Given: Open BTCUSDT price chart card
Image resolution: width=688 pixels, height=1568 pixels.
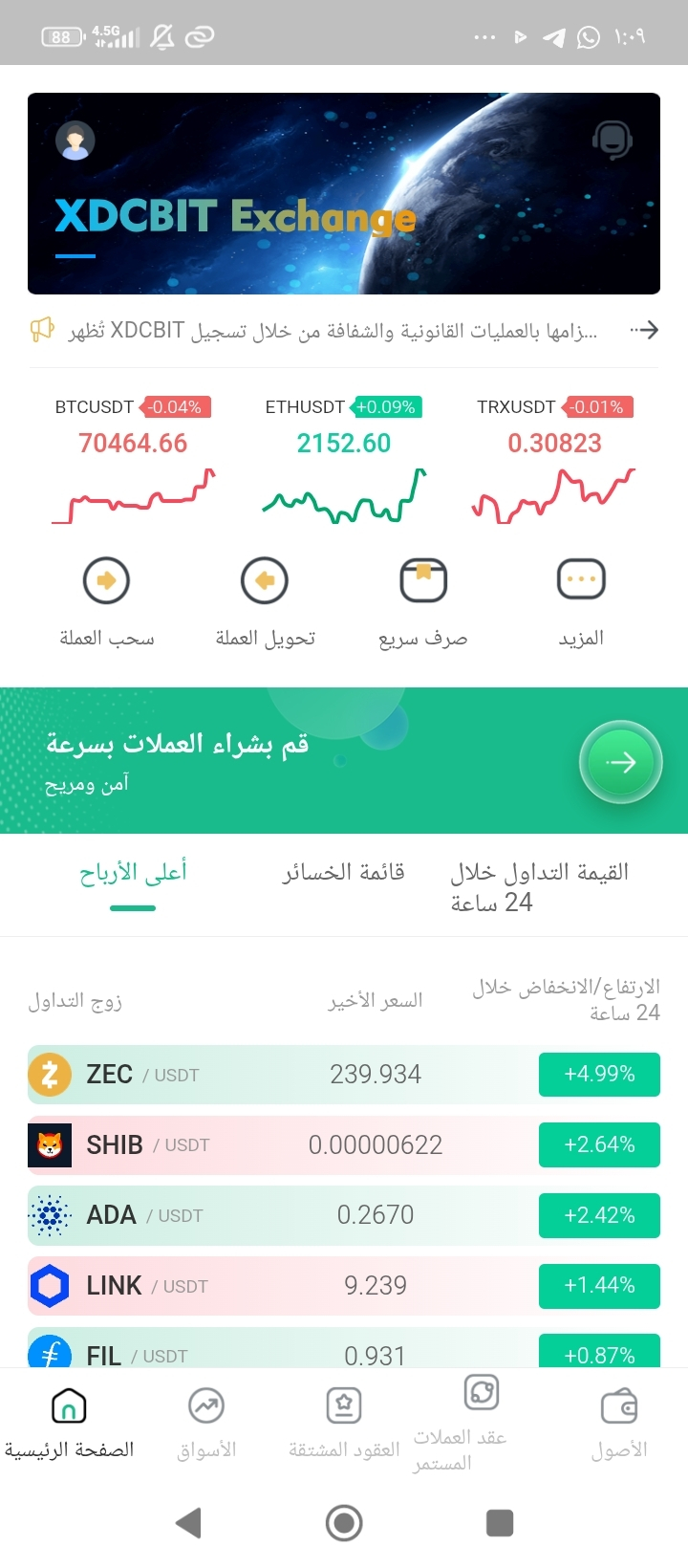Looking at the screenshot, I should tap(133, 461).
